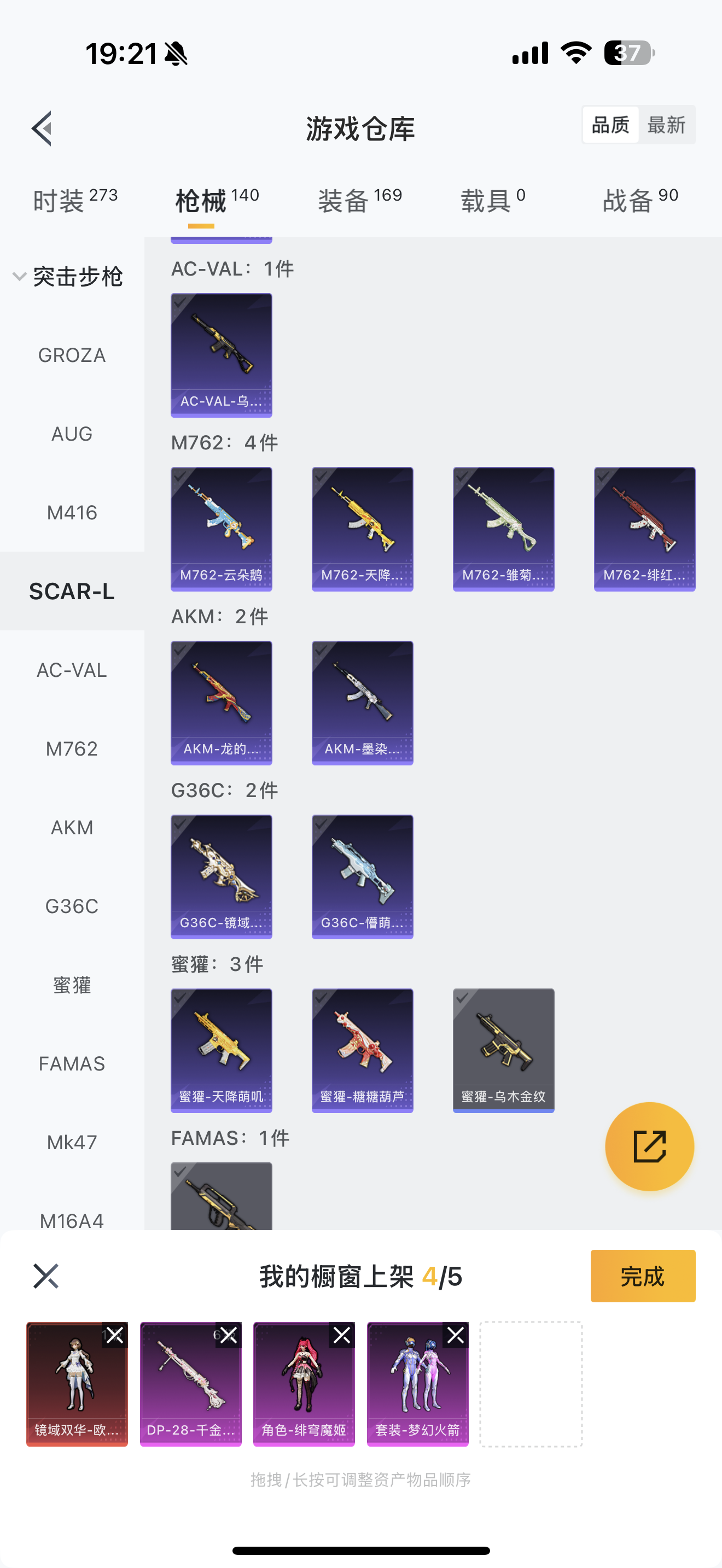
Task: Switch to the 时装 tab
Action: pos(74,200)
